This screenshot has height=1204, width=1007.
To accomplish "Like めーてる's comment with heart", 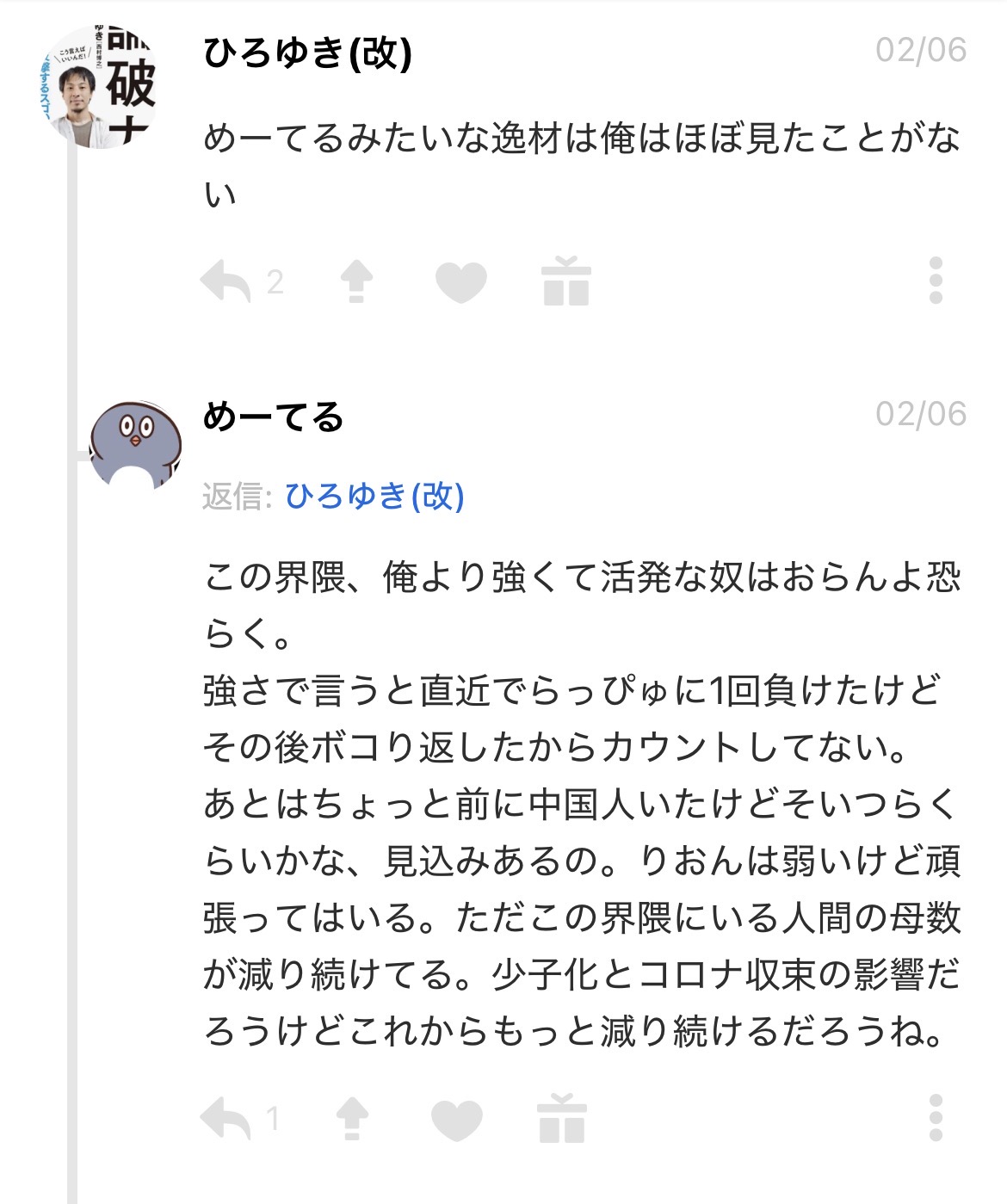I will pyautogui.click(x=457, y=1118).
